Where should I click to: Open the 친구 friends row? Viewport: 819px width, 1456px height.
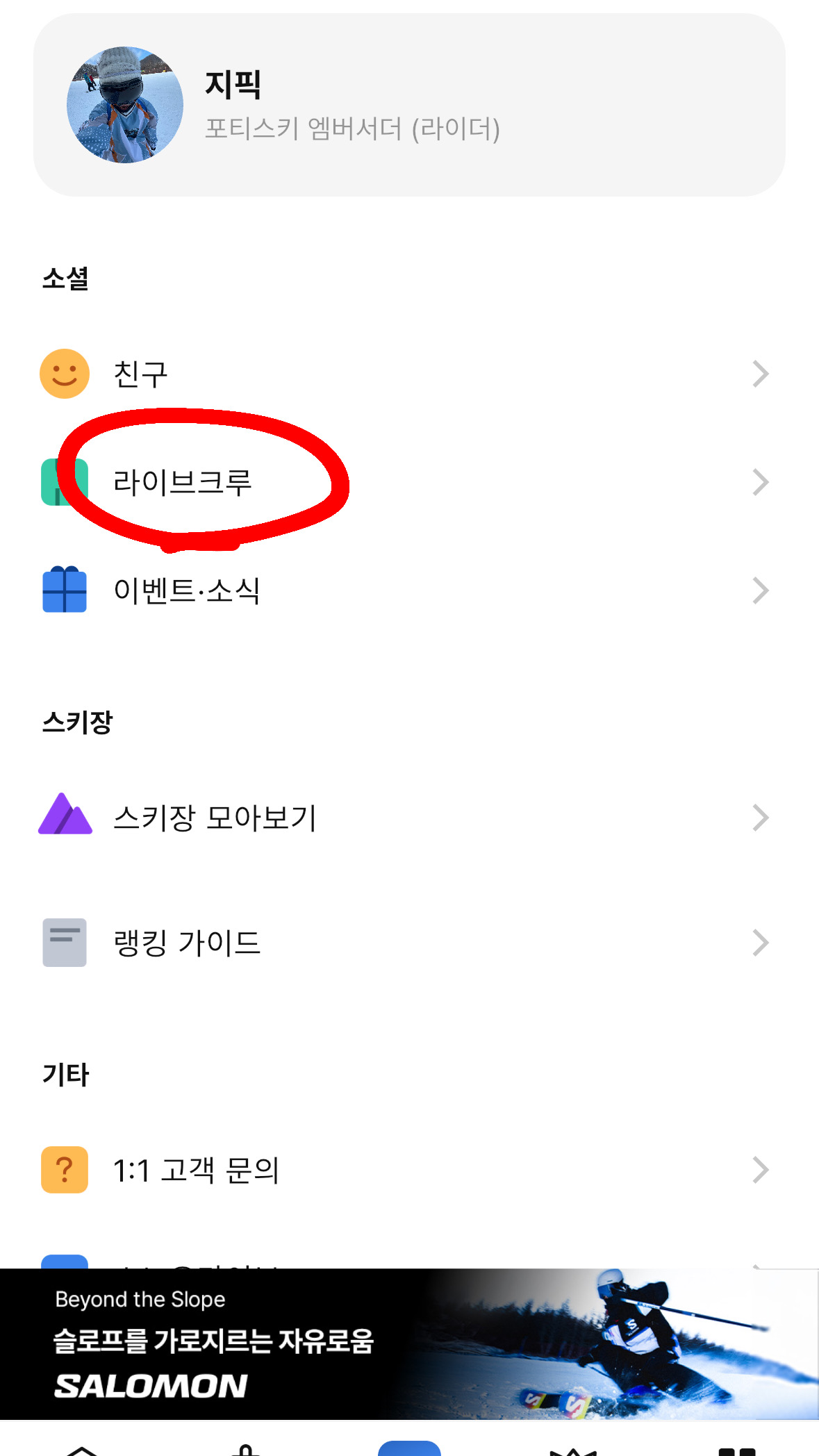pos(409,374)
